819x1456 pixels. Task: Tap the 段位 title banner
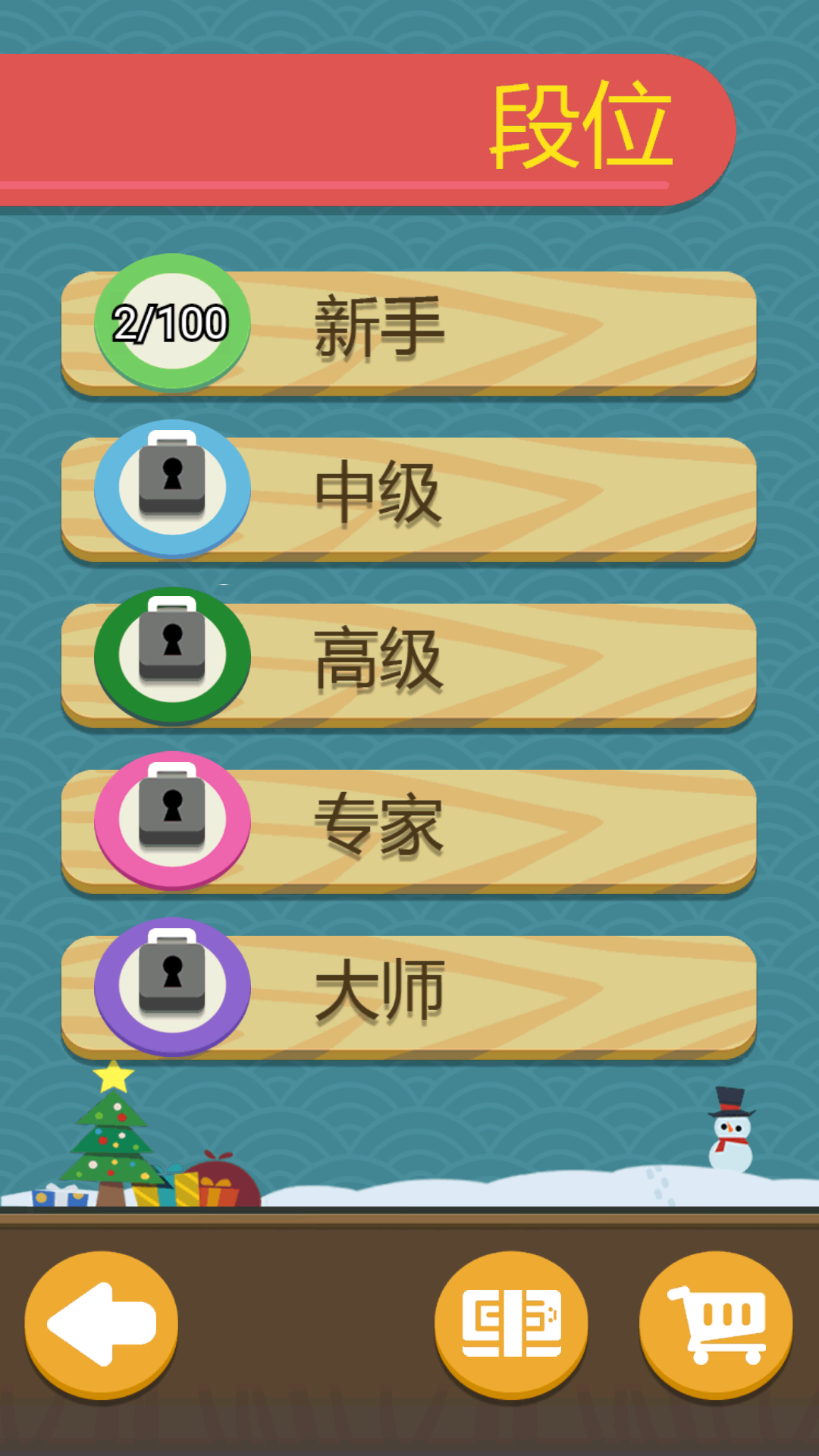tap(584, 125)
